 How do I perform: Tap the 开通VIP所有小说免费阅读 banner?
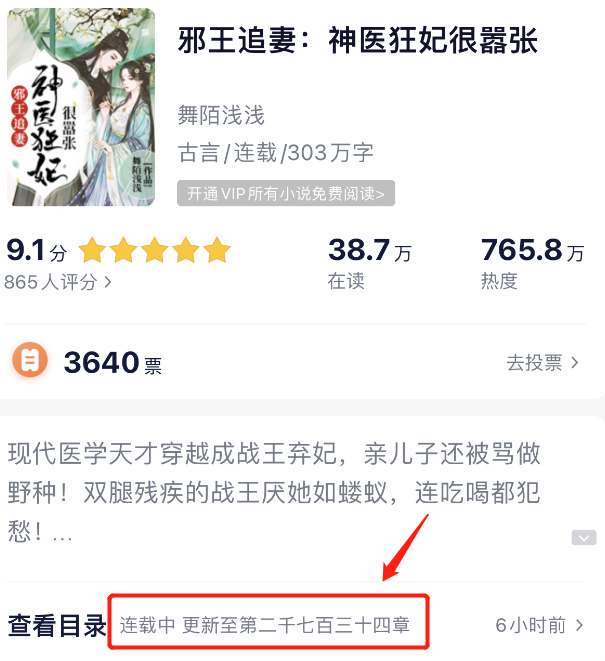(x=285, y=193)
